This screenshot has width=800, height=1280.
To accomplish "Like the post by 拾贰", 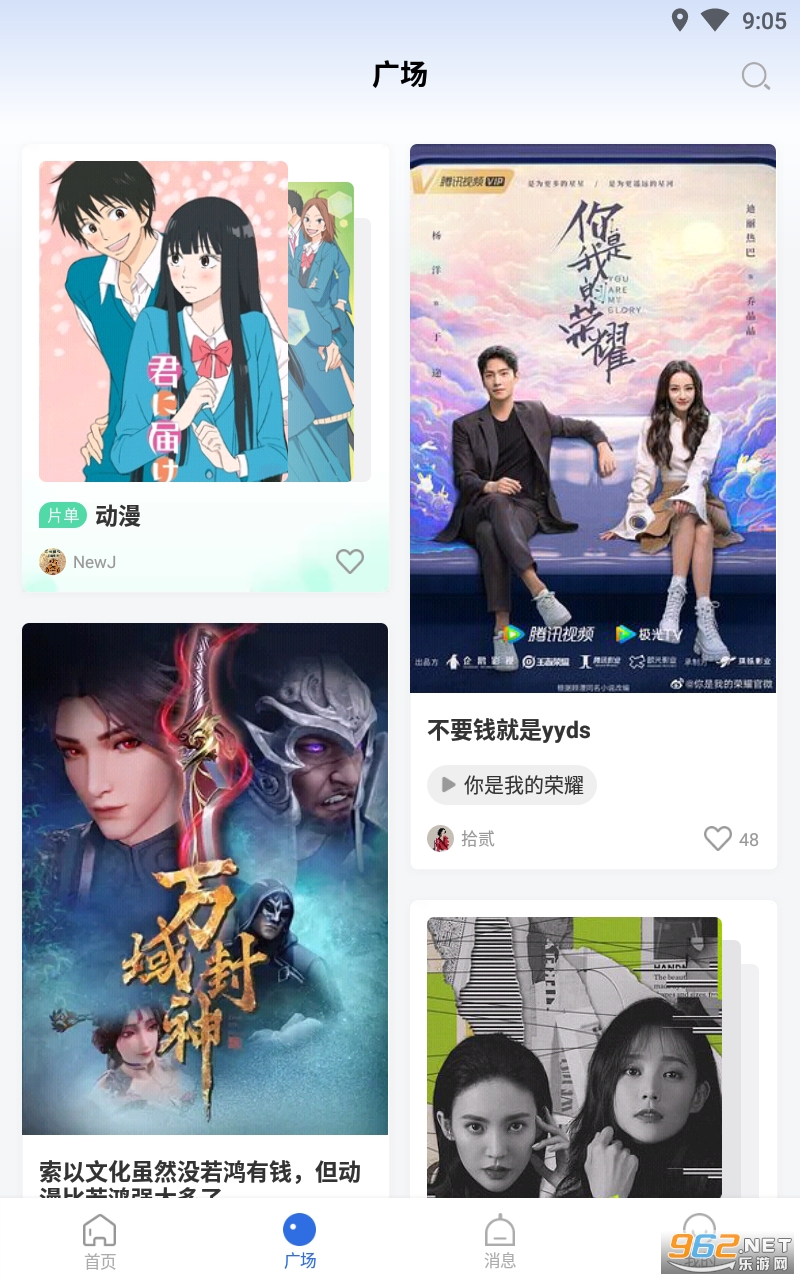I will click(x=718, y=838).
